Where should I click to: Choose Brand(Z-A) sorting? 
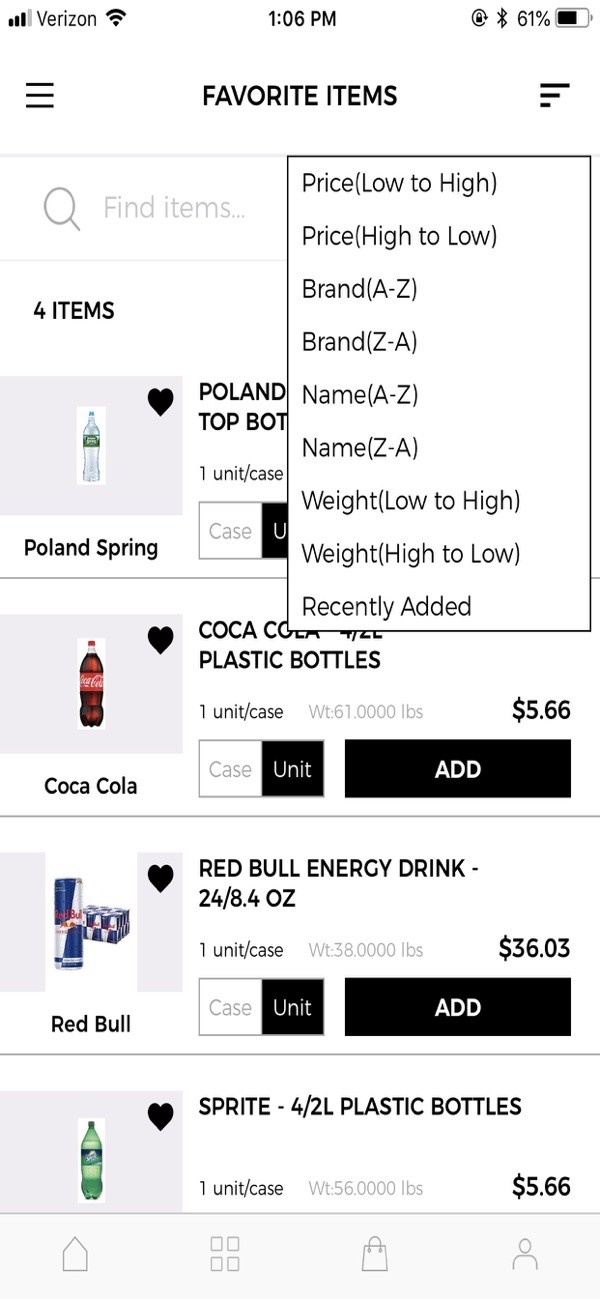click(x=359, y=342)
